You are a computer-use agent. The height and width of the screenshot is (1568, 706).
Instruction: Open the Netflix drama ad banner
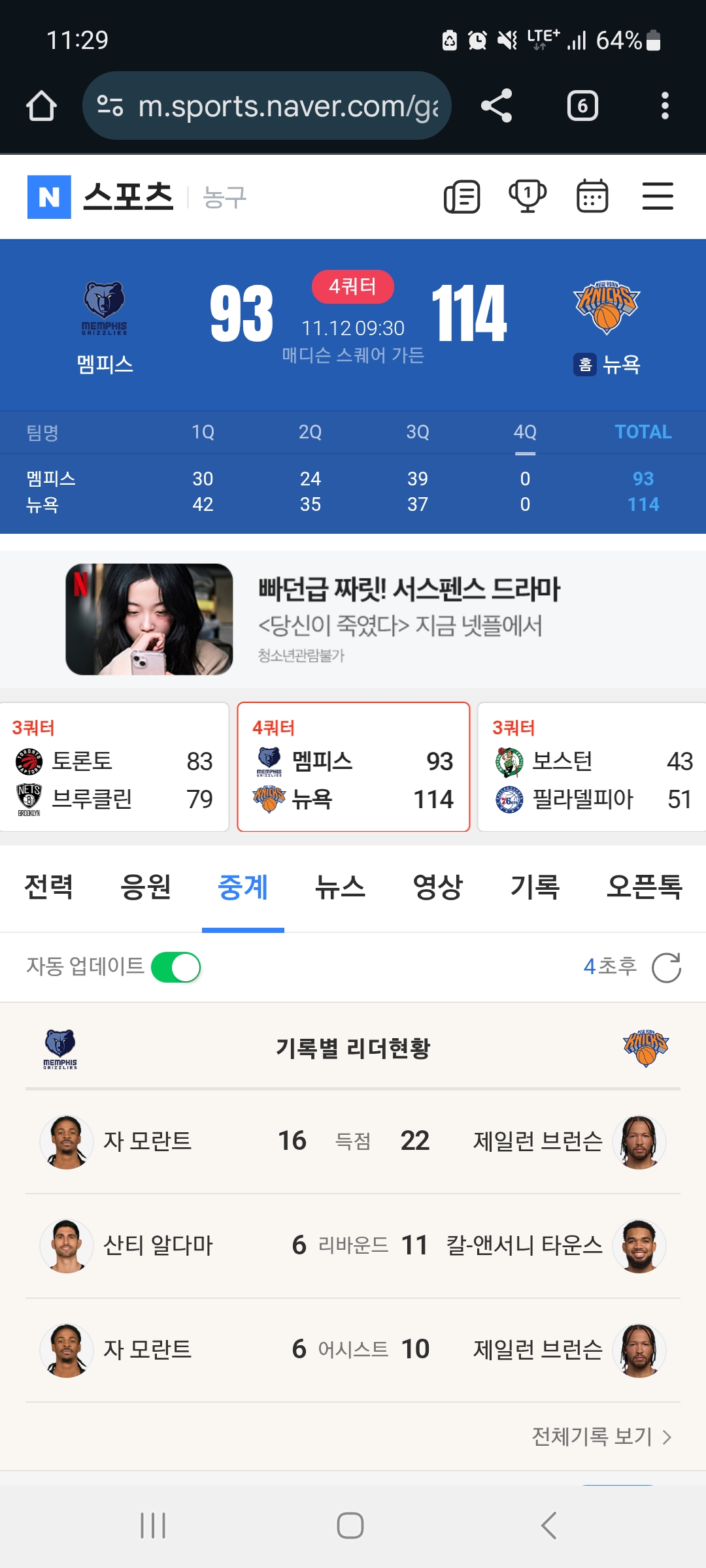point(353,619)
